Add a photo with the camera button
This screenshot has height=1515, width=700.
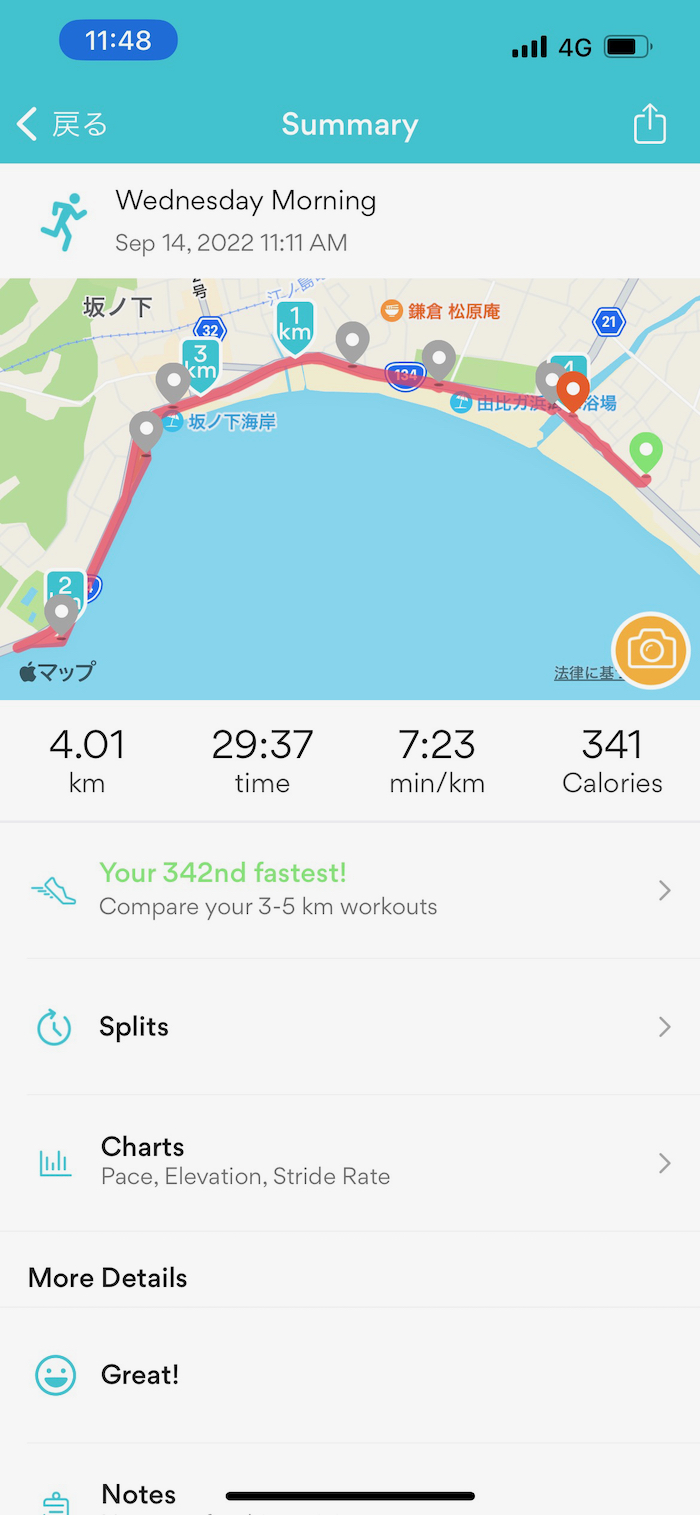point(651,651)
